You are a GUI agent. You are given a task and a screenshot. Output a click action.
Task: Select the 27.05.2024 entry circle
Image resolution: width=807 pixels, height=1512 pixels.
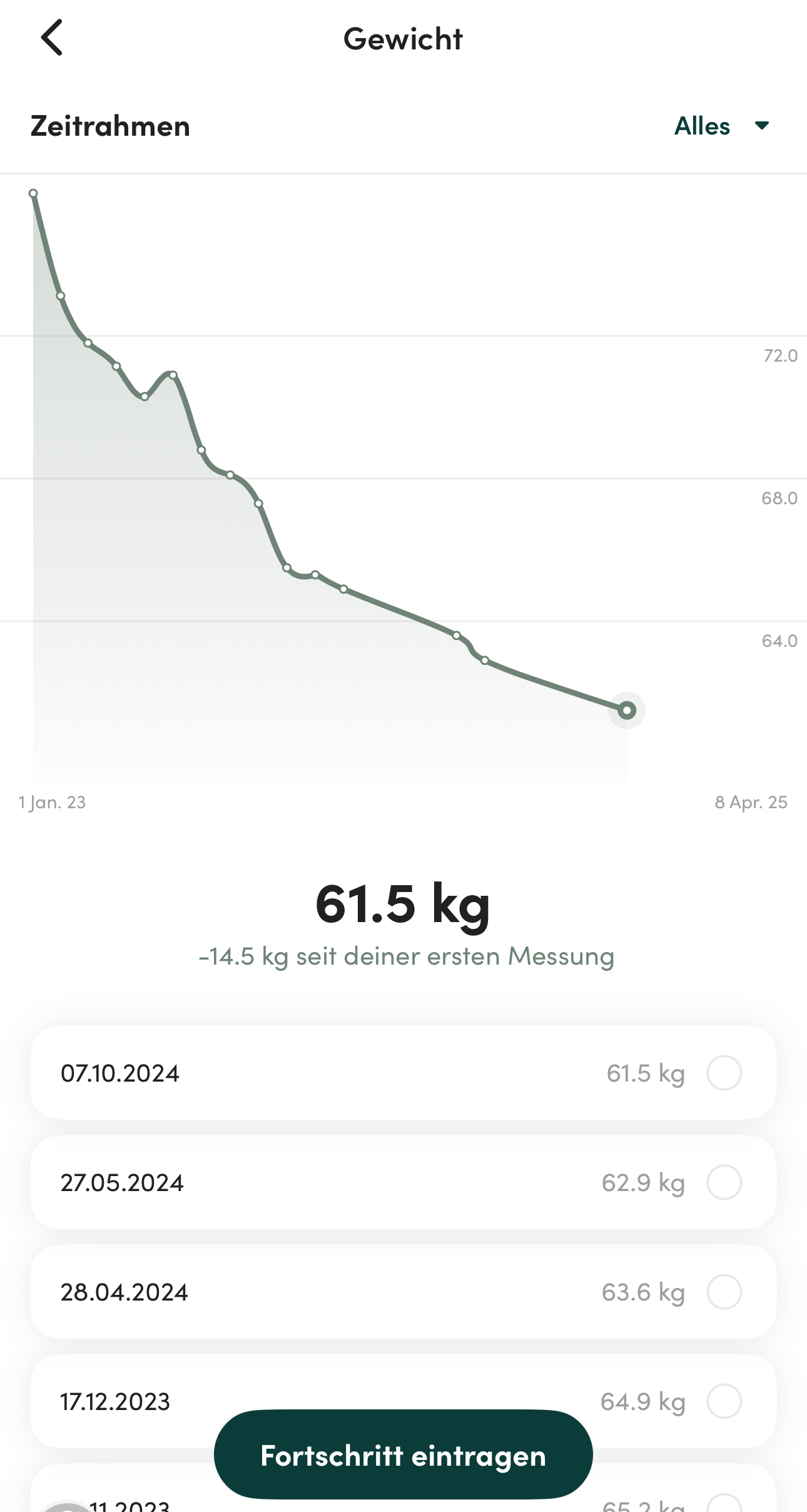(724, 1182)
